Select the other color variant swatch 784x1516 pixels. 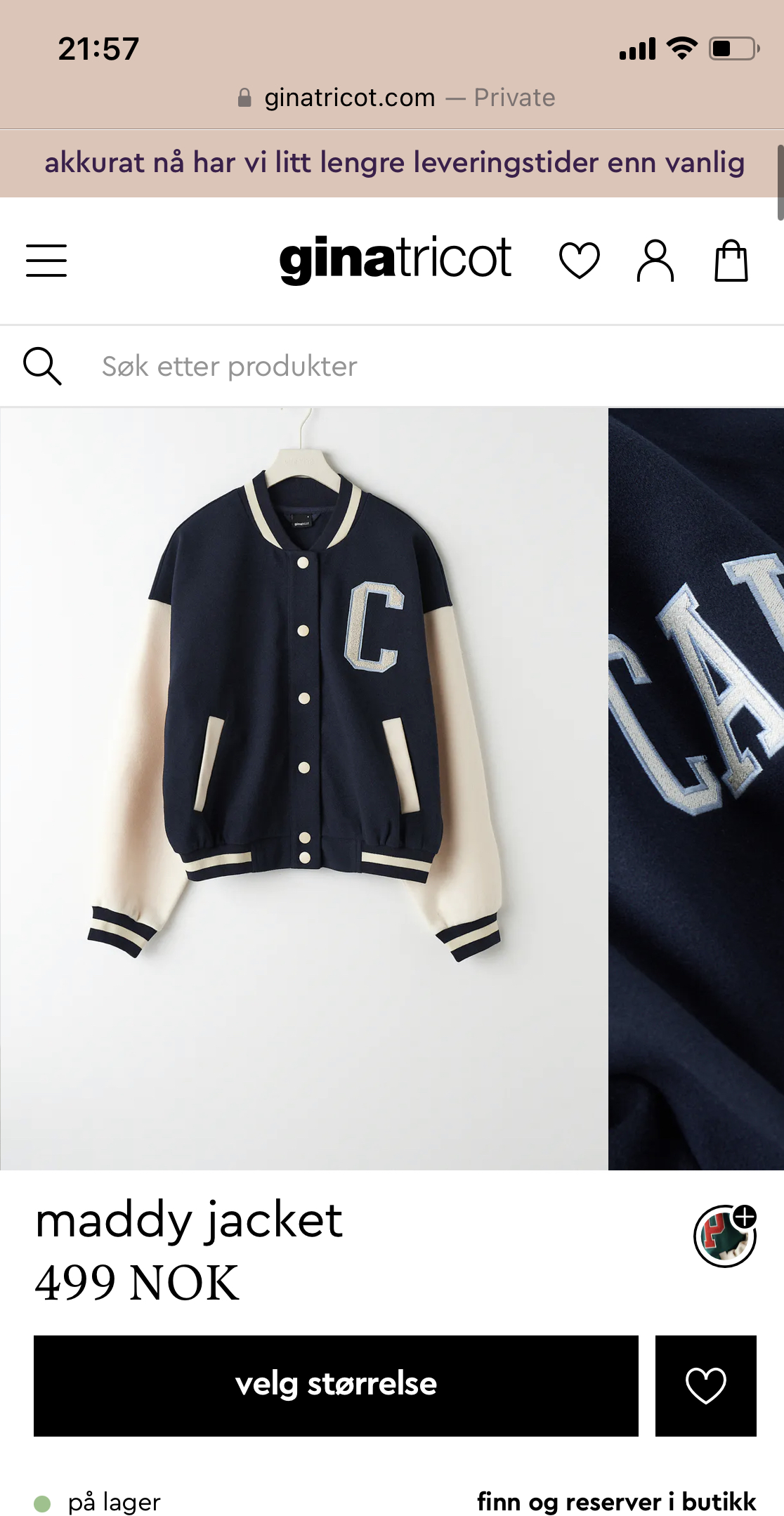click(x=725, y=1236)
